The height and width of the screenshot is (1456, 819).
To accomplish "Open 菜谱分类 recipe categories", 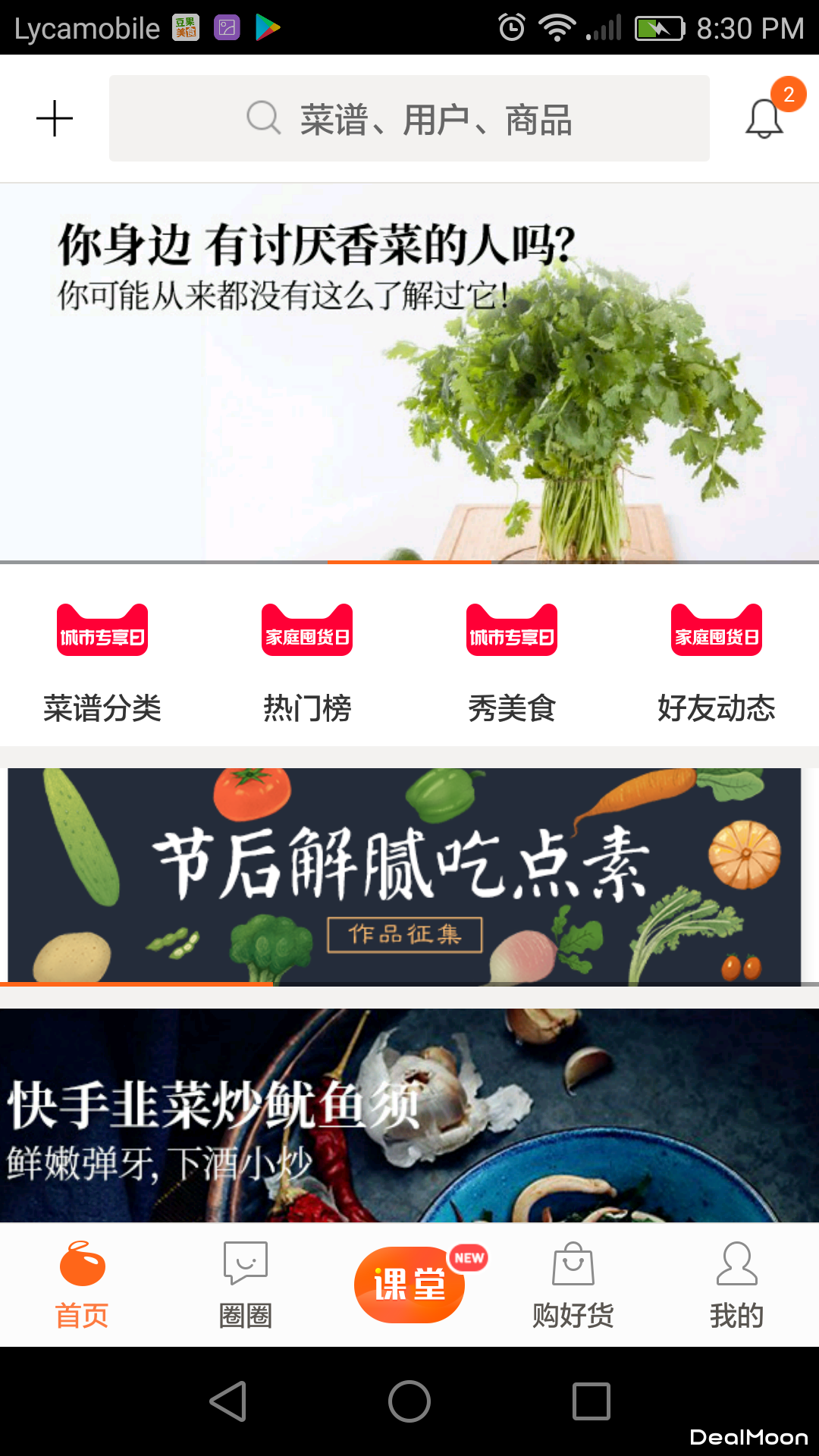I will (102, 660).
